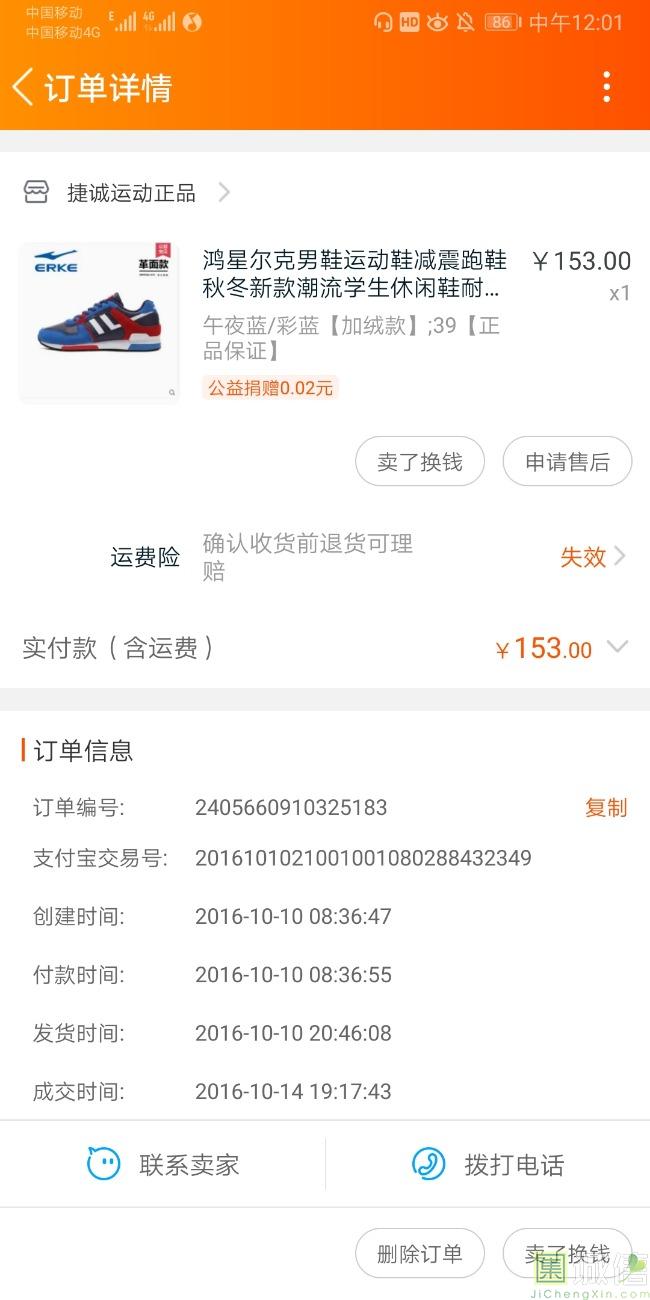Open the 捷诚运动正品 store page
Screen dimensions: 650x1300
point(130,193)
